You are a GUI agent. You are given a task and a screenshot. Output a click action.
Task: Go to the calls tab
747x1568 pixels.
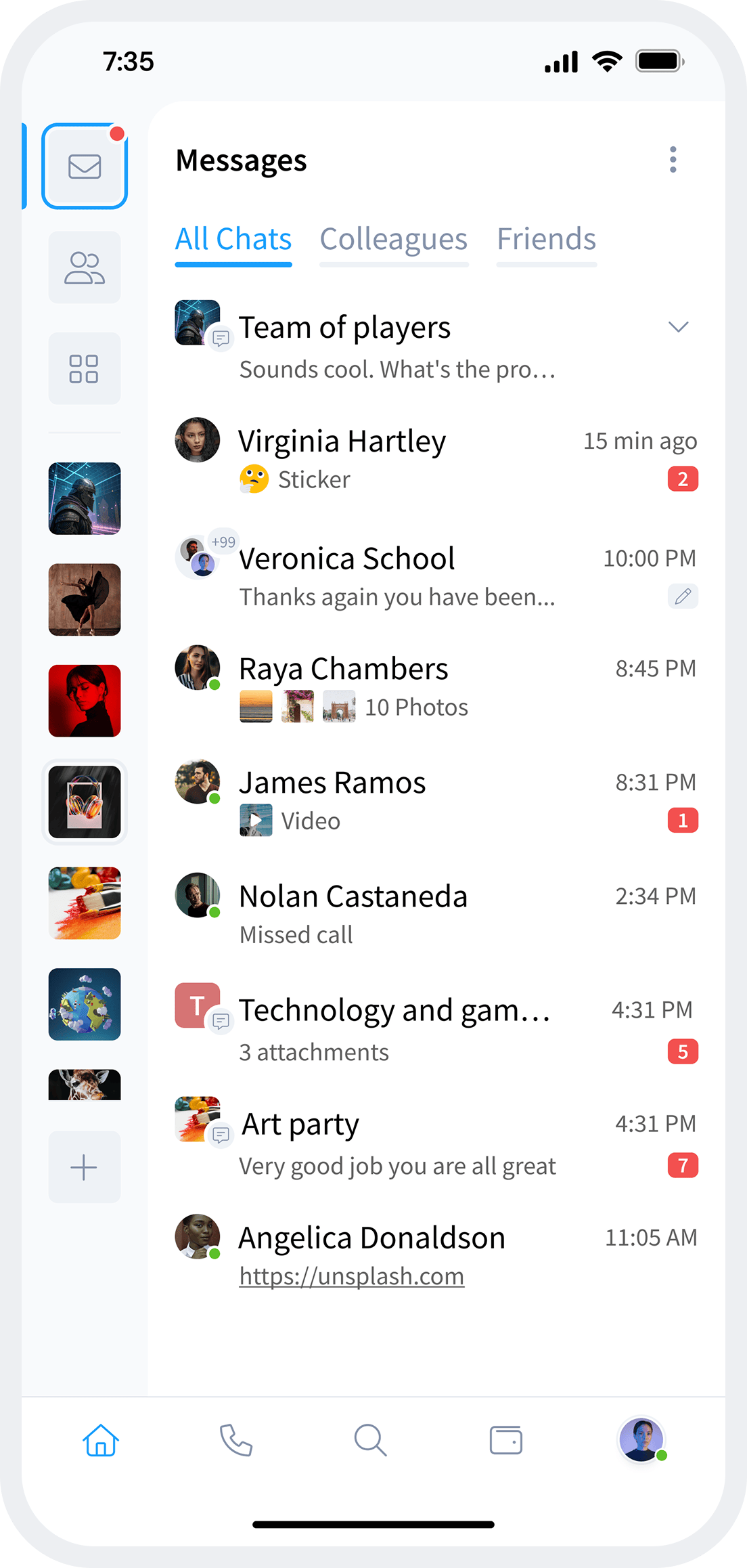click(235, 1440)
